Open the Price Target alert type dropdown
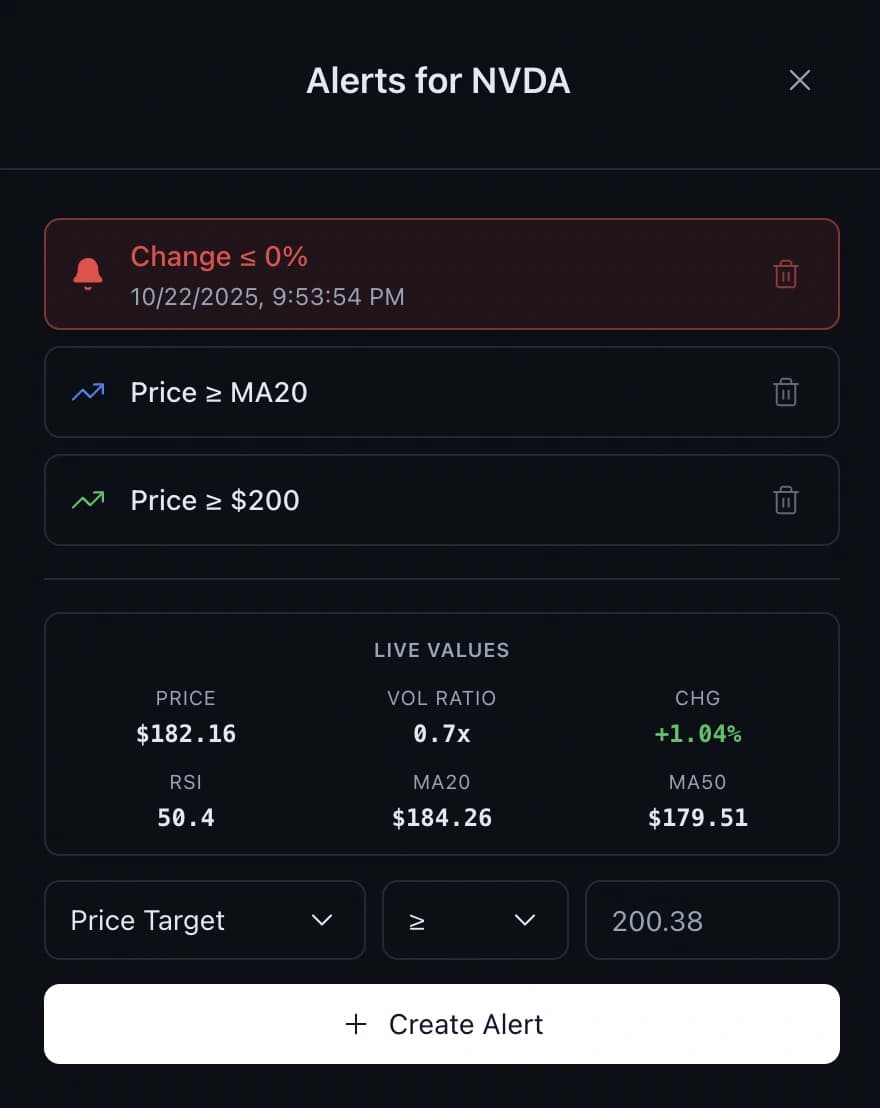 (x=204, y=920)
